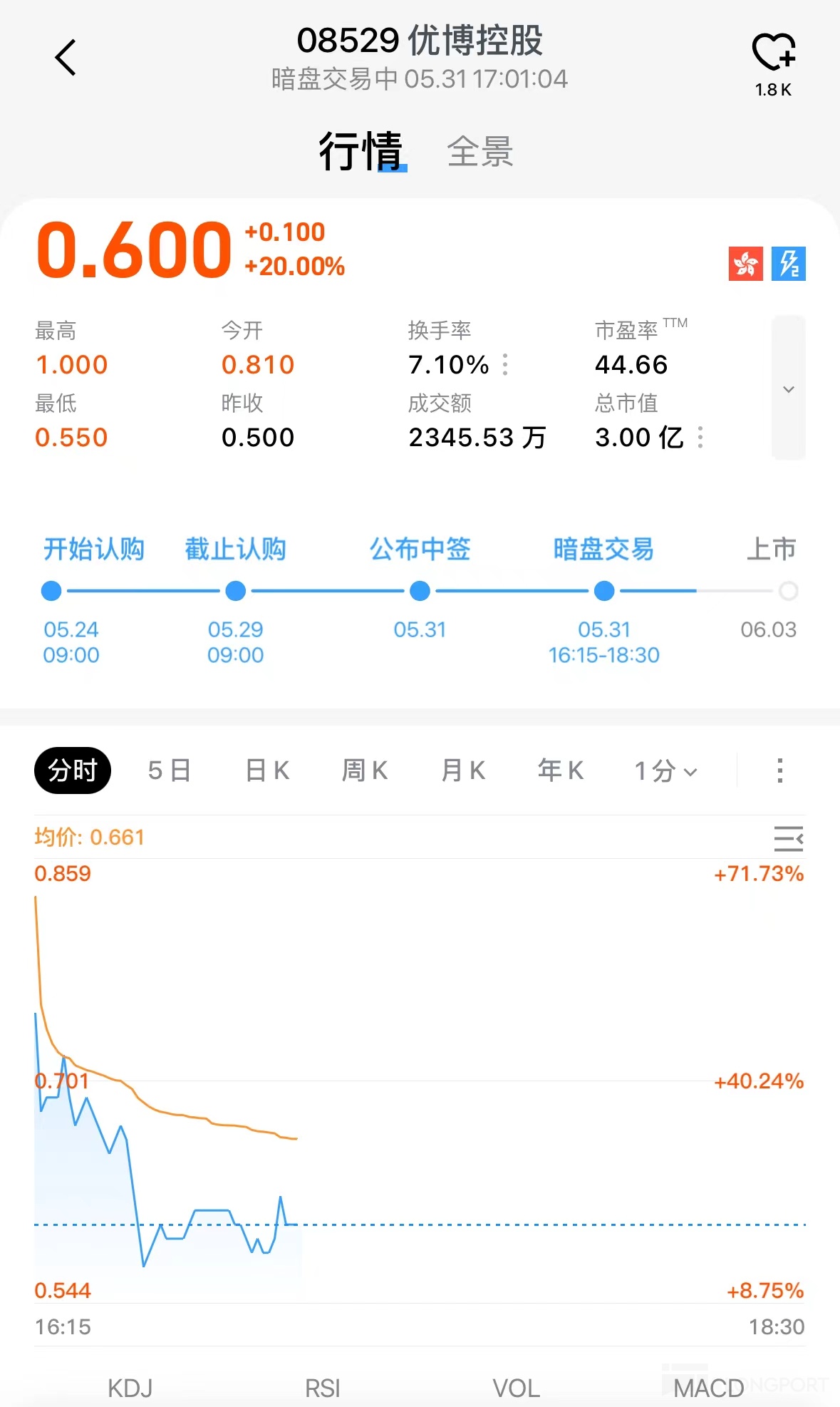
Task: Select the VOL indicator
Action: click(516, 1388)
